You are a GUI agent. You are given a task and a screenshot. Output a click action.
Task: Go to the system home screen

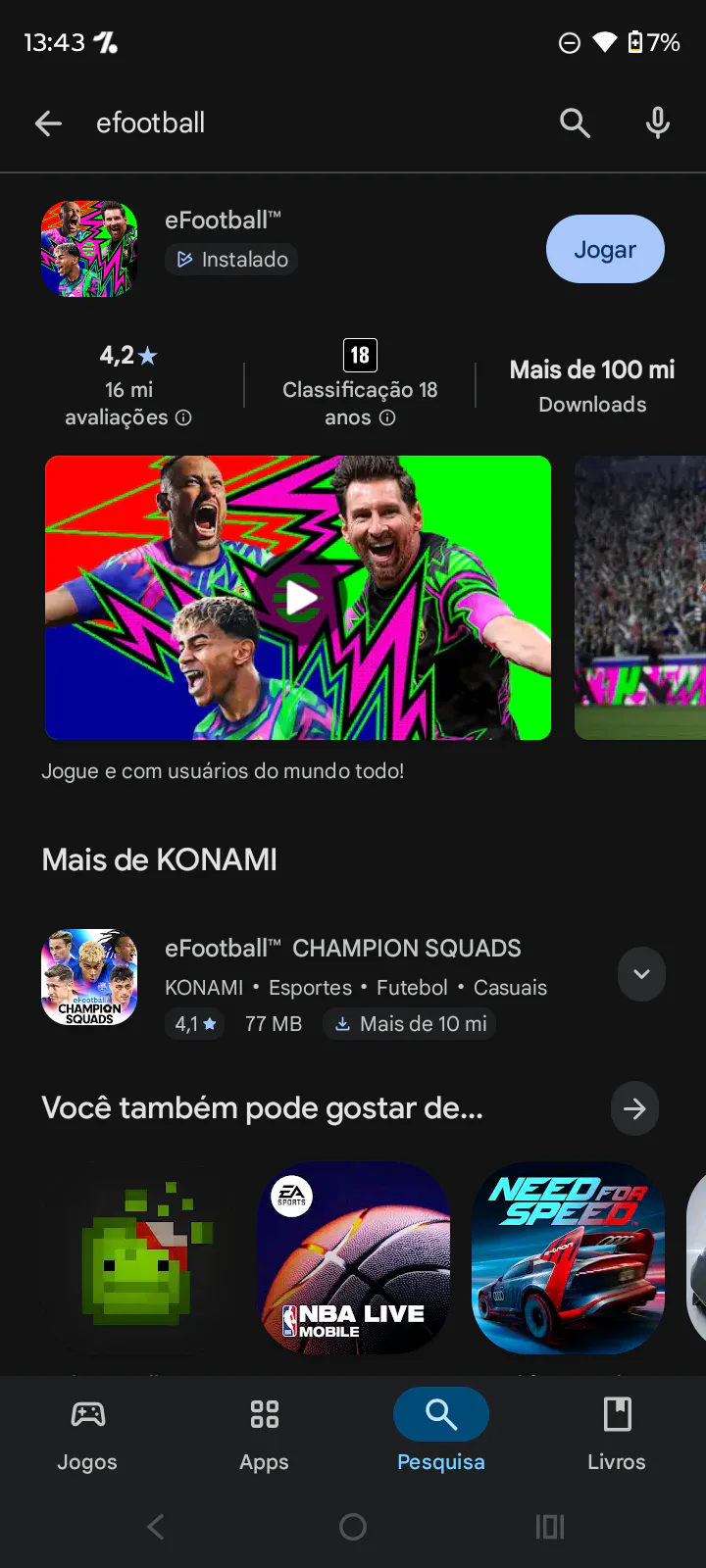[353, 1527]
